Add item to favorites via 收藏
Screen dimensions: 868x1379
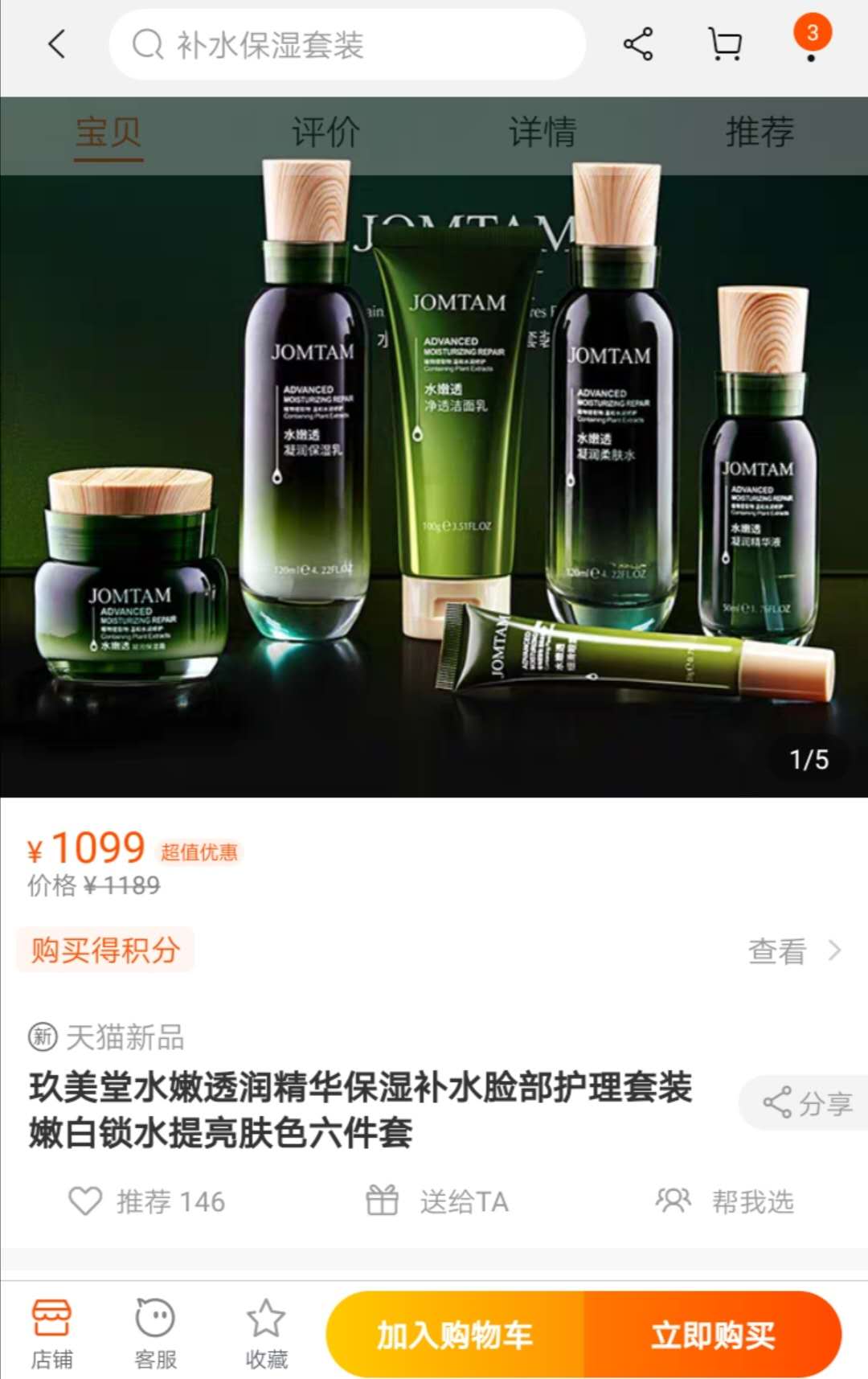pyautogui.click(x=266, y=1332)
